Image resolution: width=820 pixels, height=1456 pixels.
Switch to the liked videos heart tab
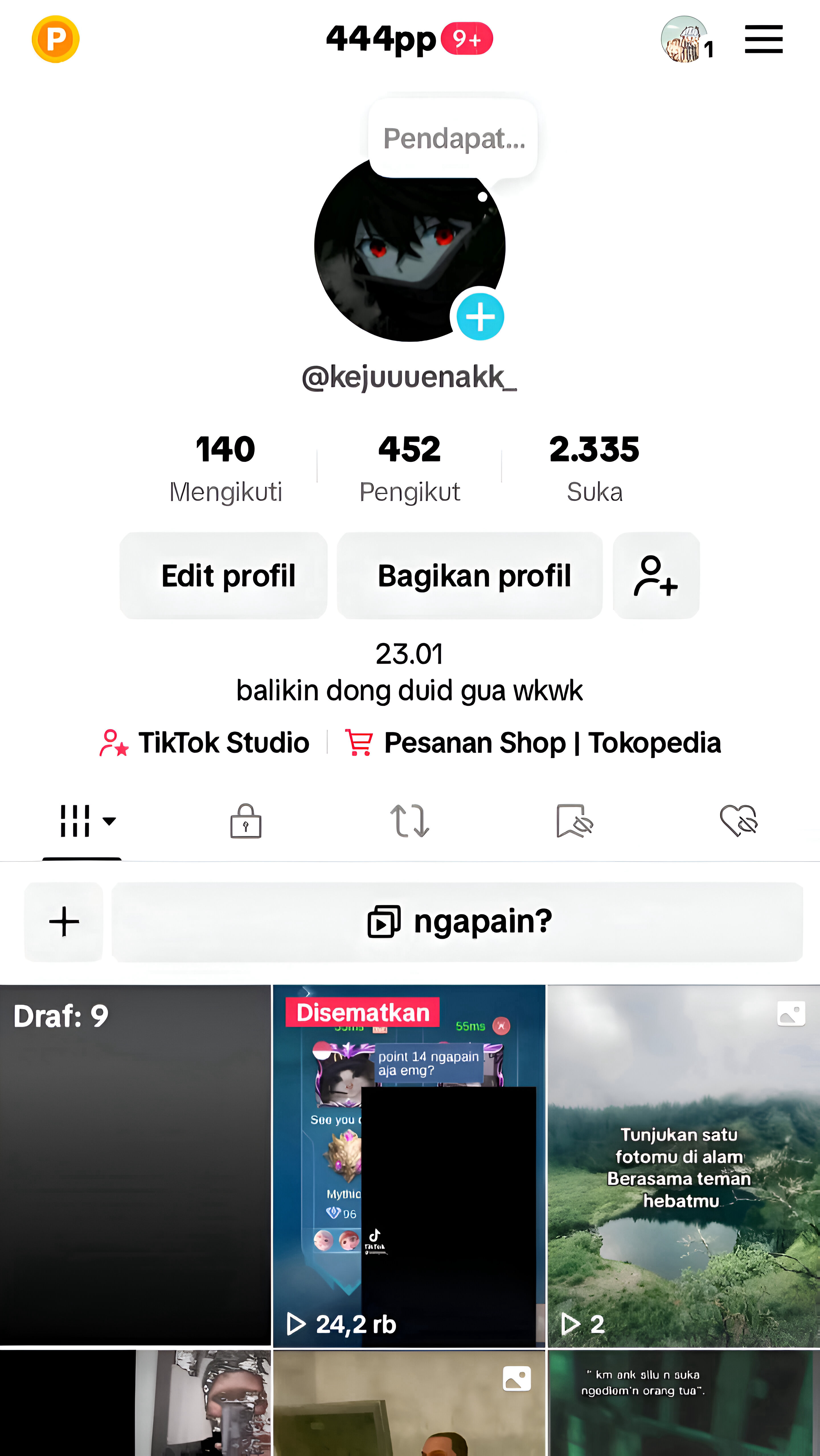739,821
